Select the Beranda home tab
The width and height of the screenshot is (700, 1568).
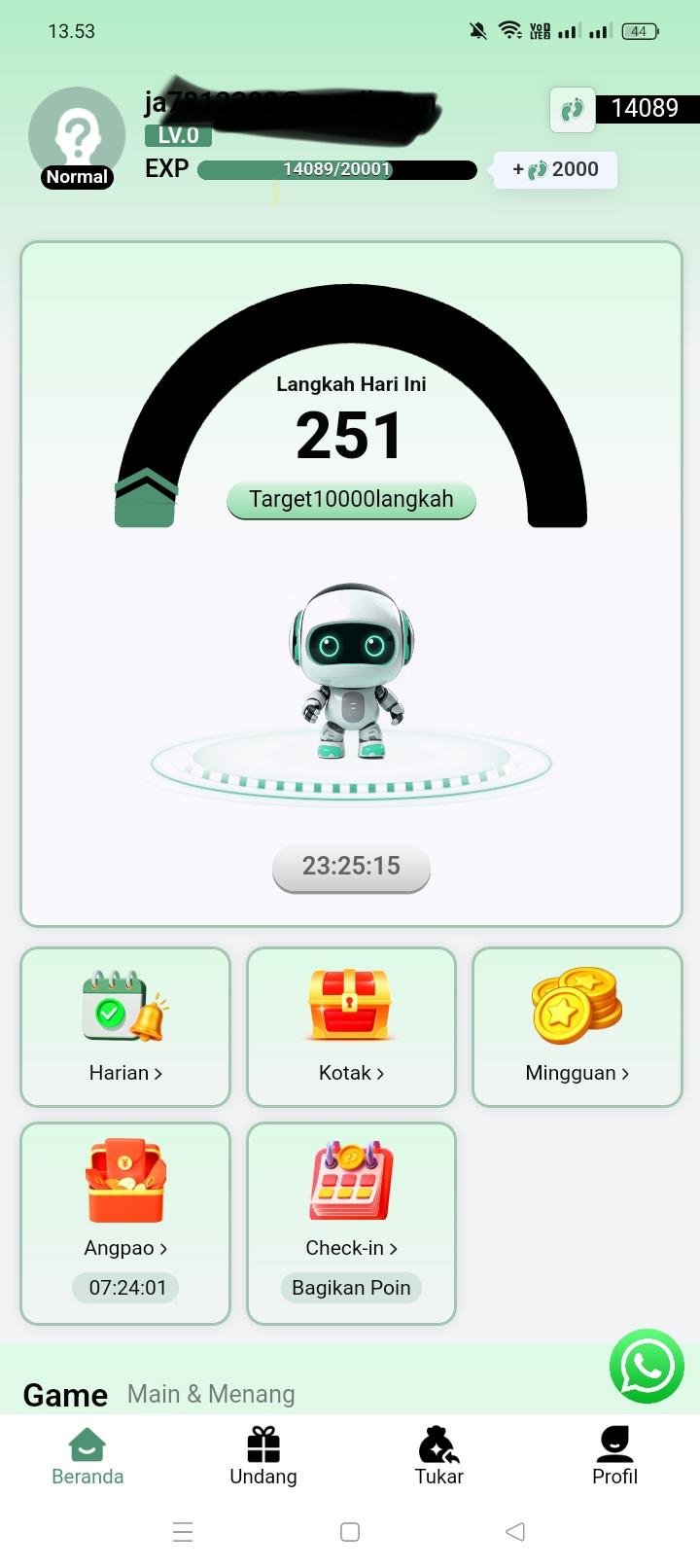pos(87,1456)
